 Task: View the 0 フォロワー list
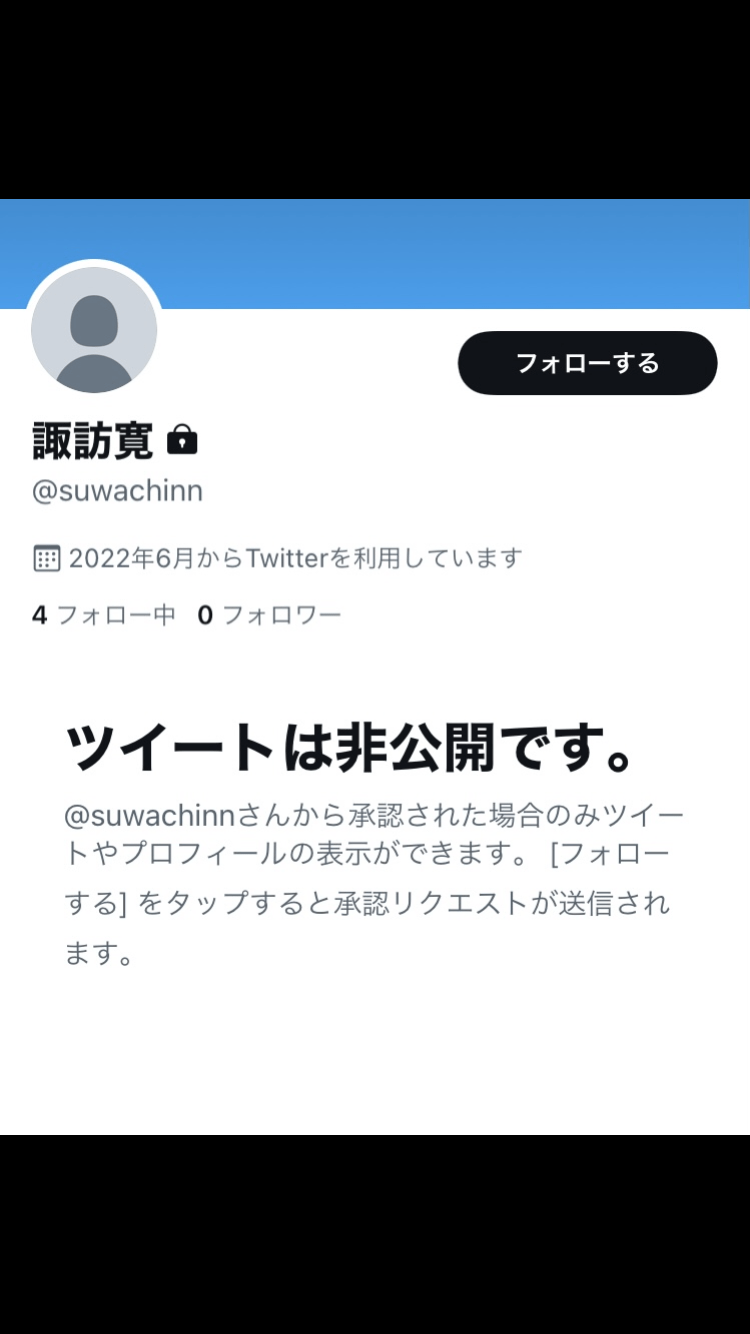tap(269, 615)
